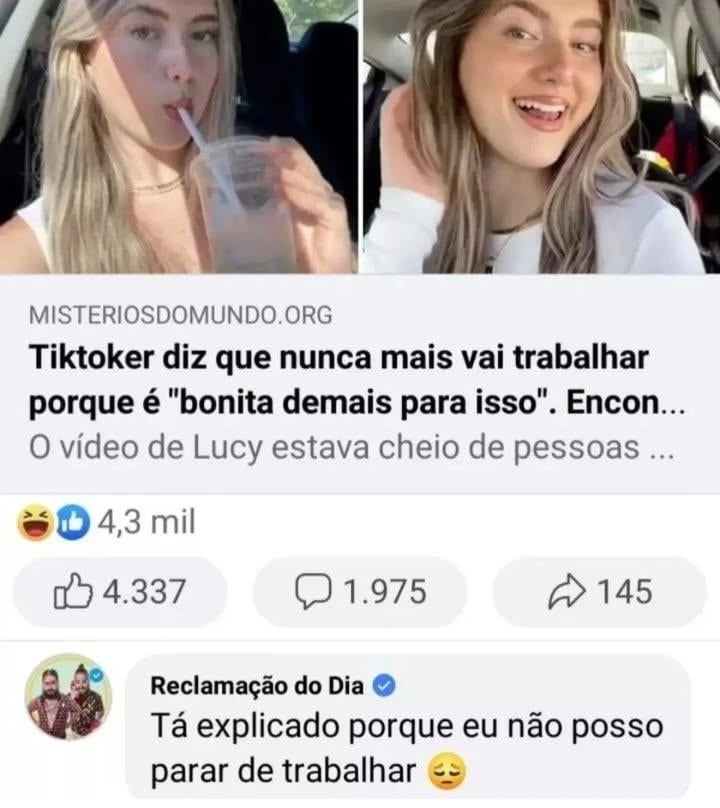The width and height of the screenshot is (720, 808).
Task: Open the 1.975 comments
Action: 359,592
